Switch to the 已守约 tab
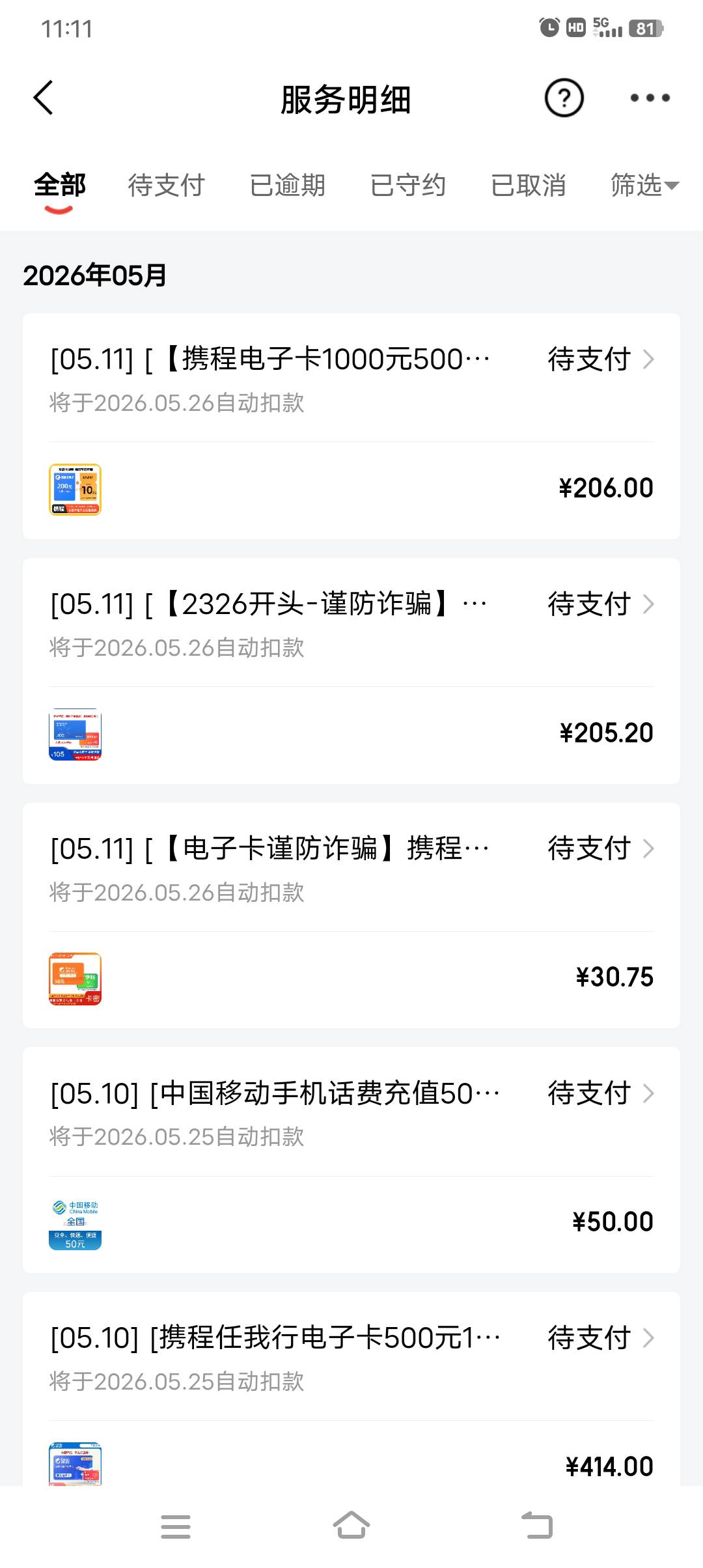Screen dimensions: 703x1568 407,186
